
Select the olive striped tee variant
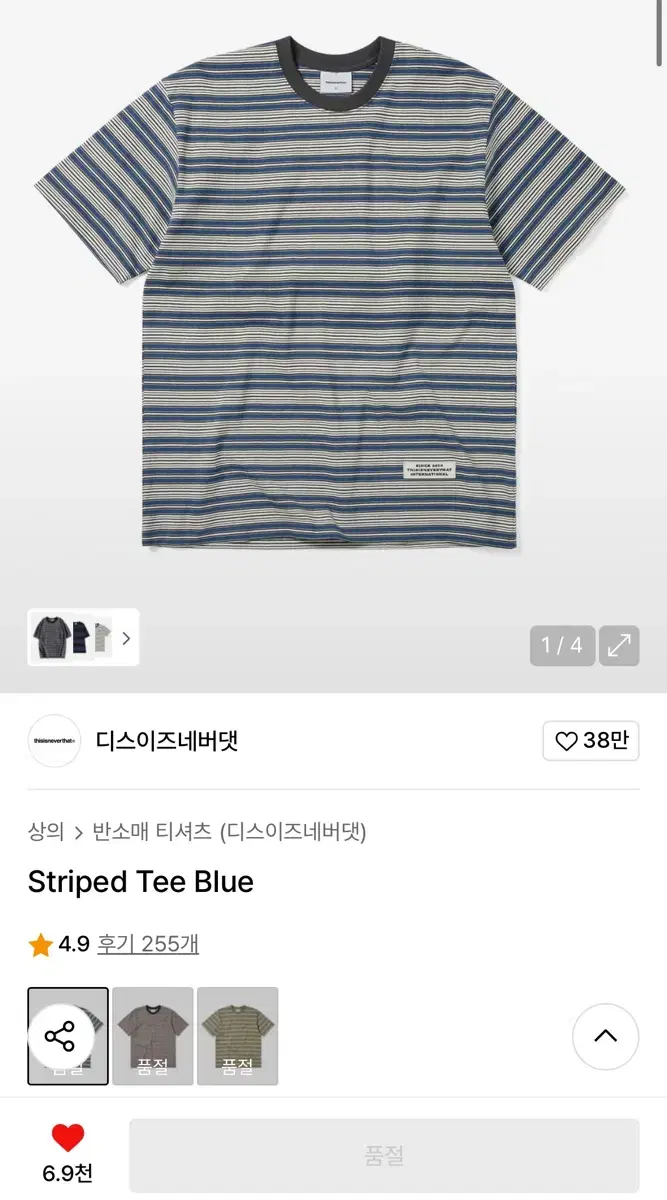(237, 1035)
